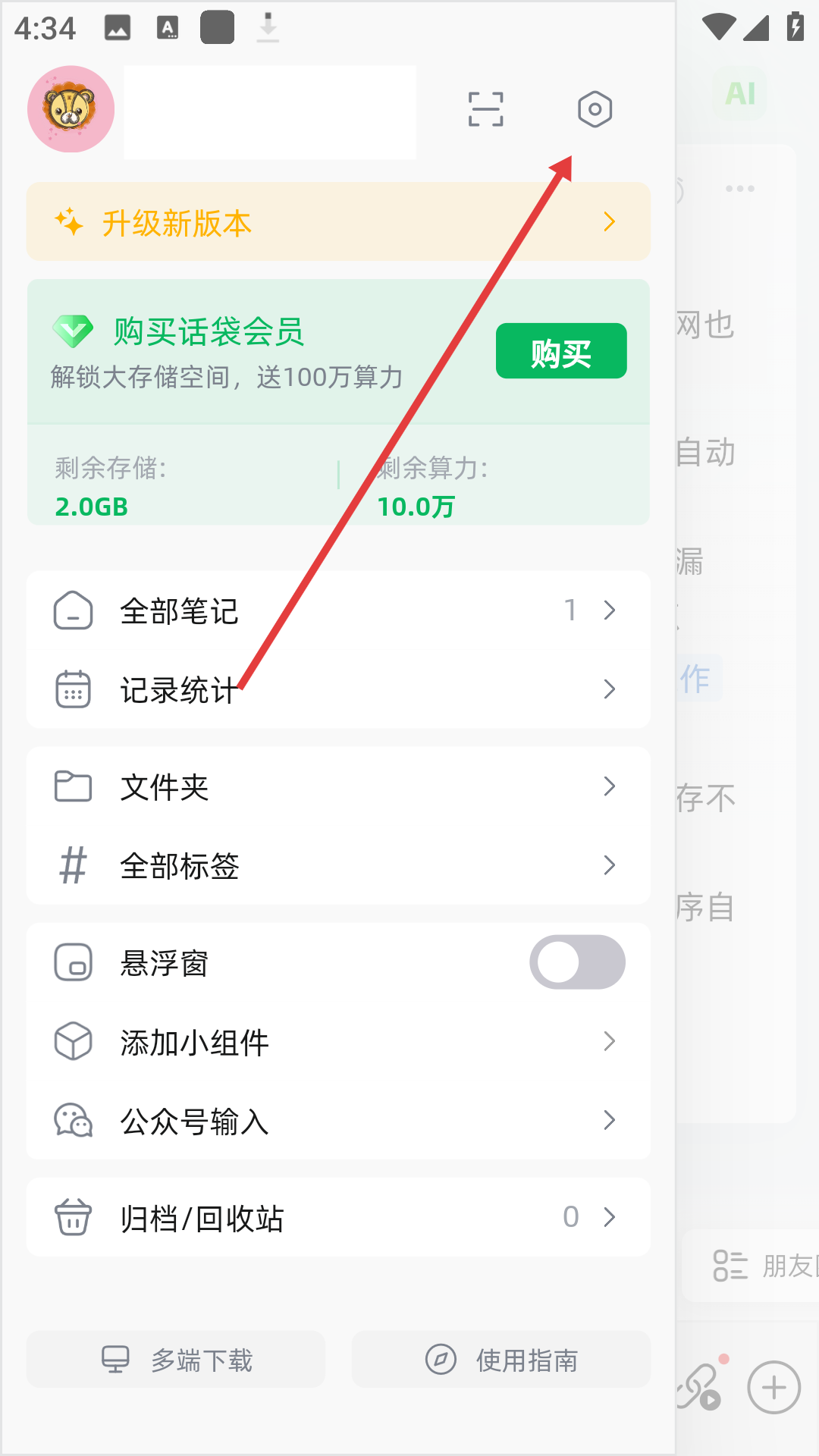Enable the 悬浮窗 switch
819x1456 pixels.
point(577,962)
